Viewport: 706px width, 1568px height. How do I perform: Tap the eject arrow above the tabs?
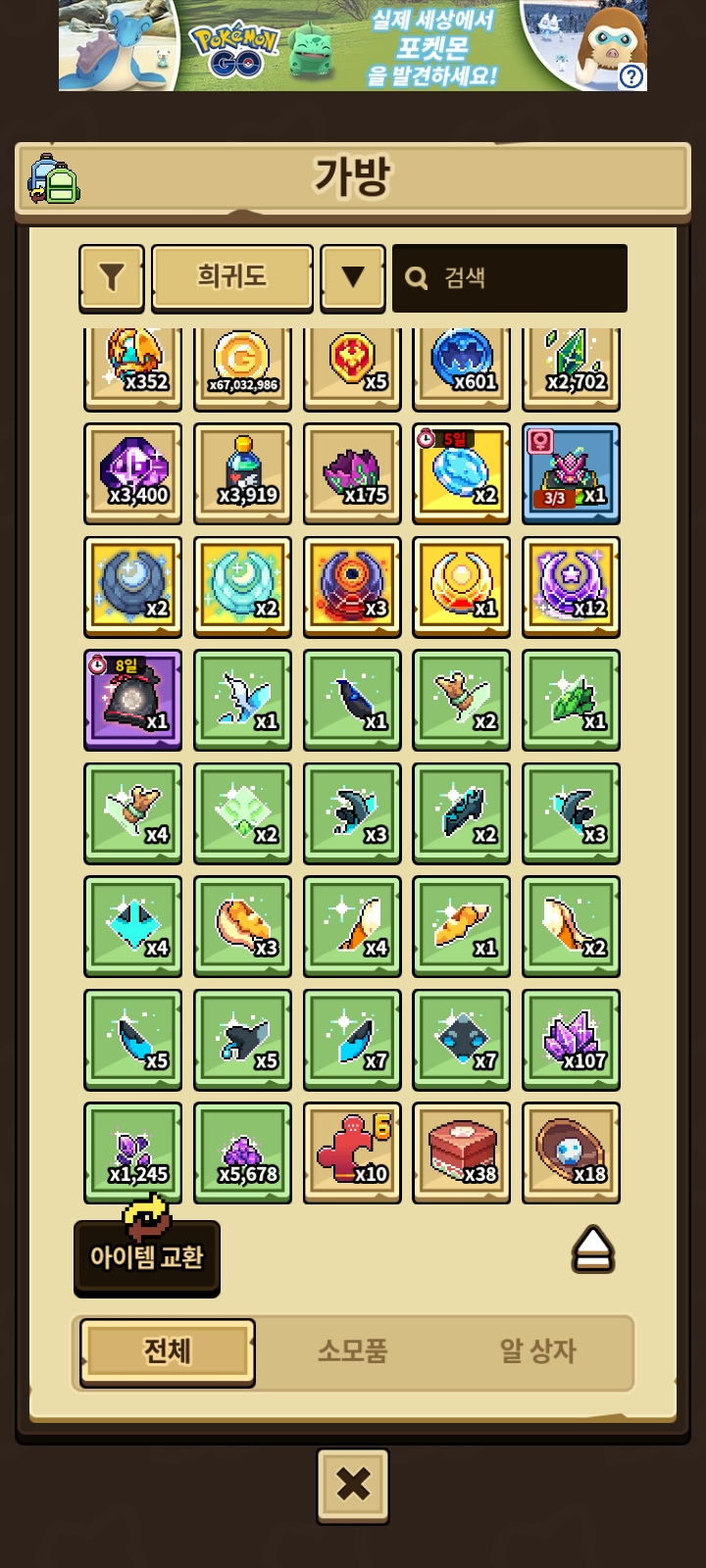[593, 1250]
